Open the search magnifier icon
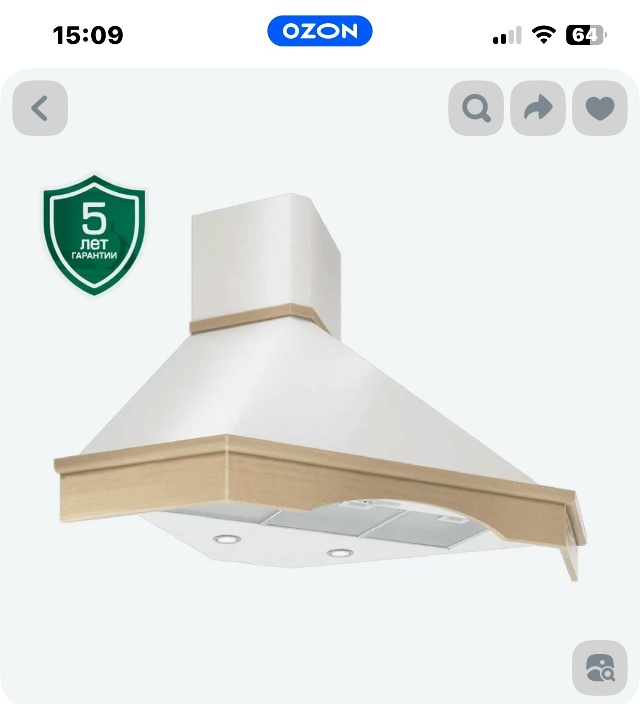The image size is (640, 704). point(475,108)
